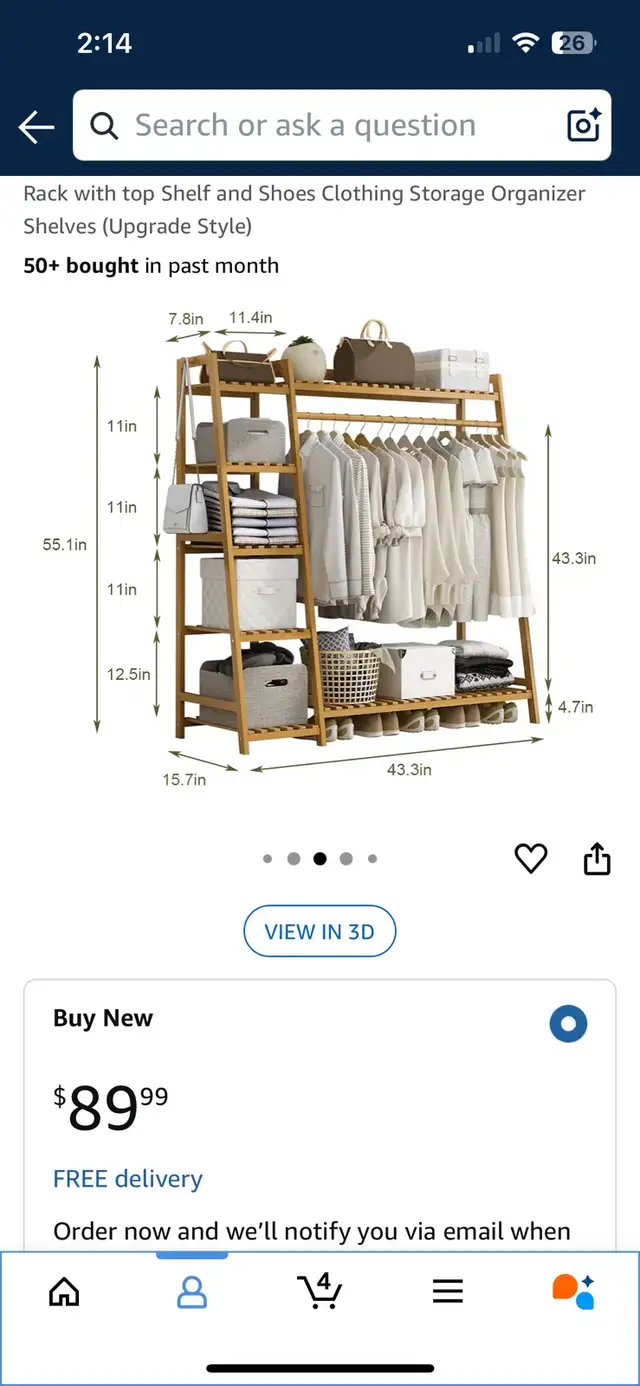640x1386 pixels.
Task: Share this product
Action: [597, 858]
